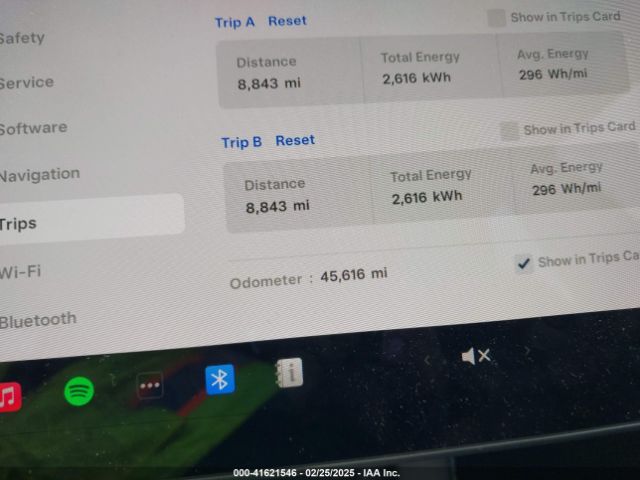Open the Service settings section

(26, 83)
